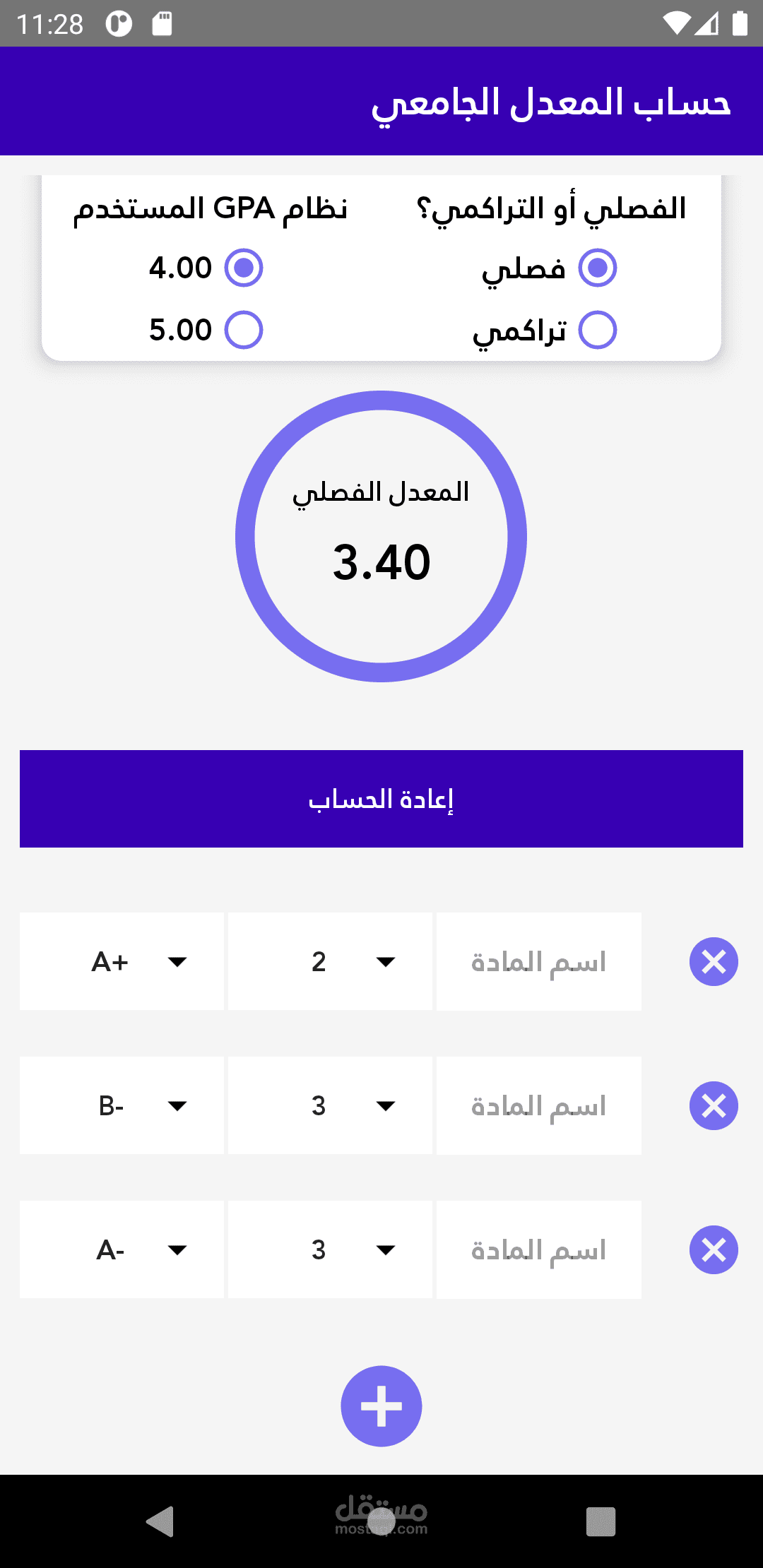Remove the A- course row

pos(714,1249)
